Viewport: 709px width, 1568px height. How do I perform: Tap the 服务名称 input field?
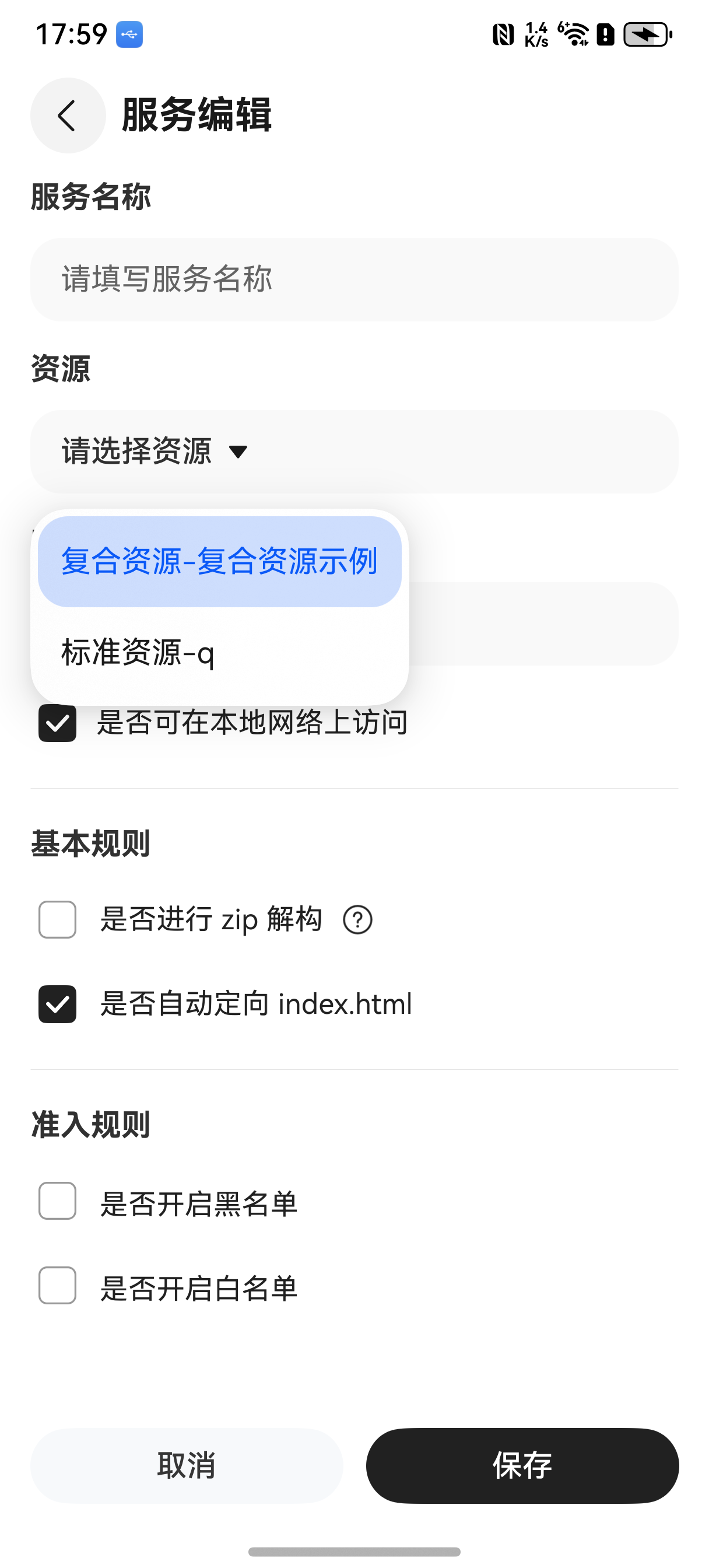[x=354, y=279]
